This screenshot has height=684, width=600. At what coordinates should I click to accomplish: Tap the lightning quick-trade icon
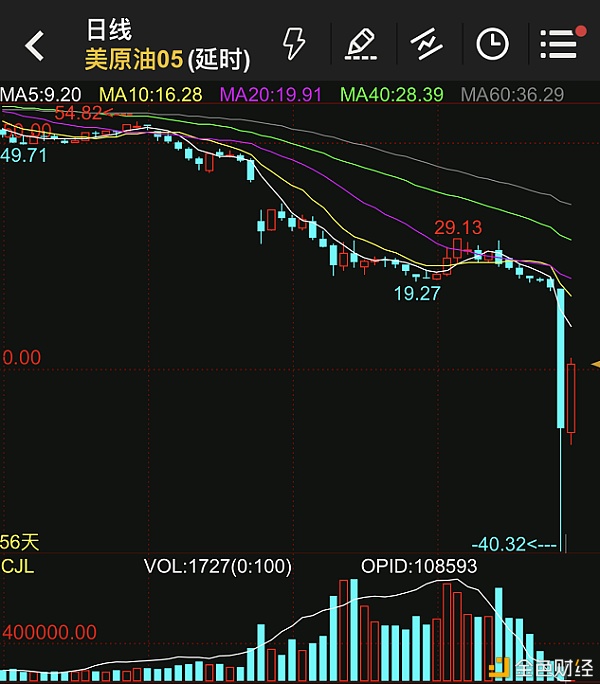(x=294, y=43)
